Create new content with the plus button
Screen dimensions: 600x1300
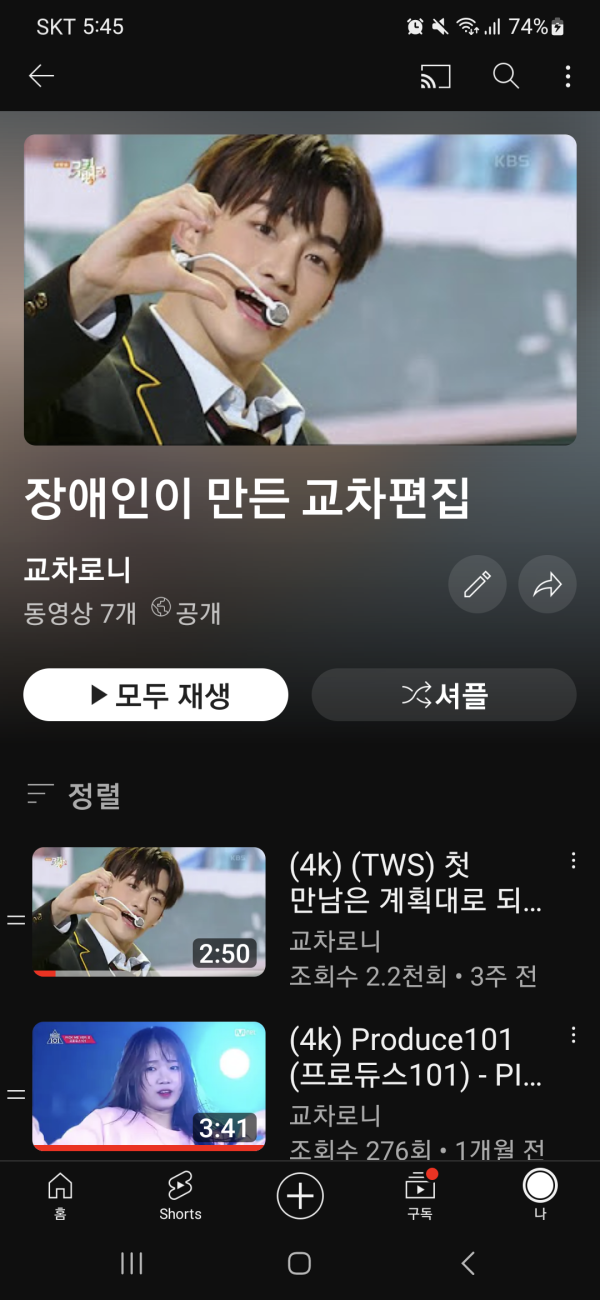[300, 1196]
